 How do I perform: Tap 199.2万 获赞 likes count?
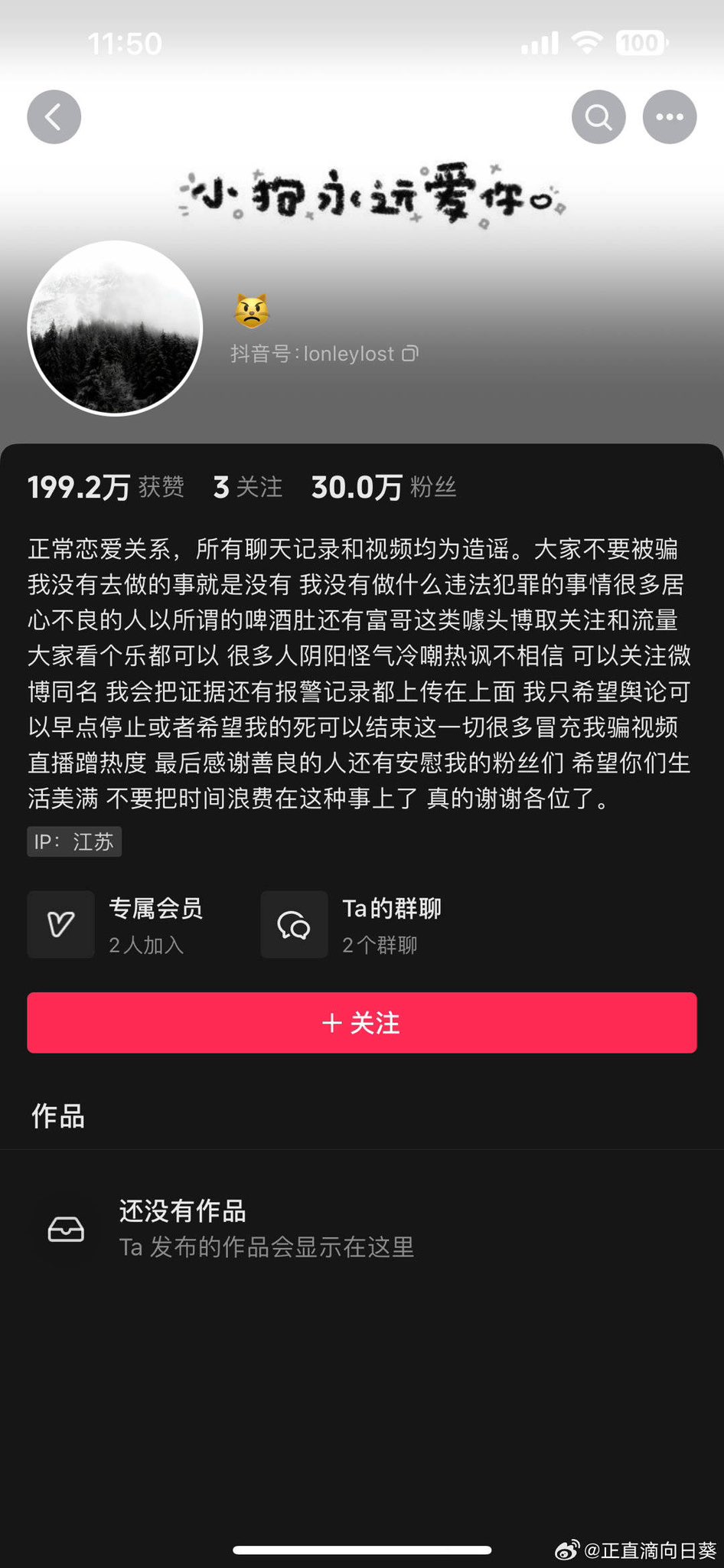(106, 487)
